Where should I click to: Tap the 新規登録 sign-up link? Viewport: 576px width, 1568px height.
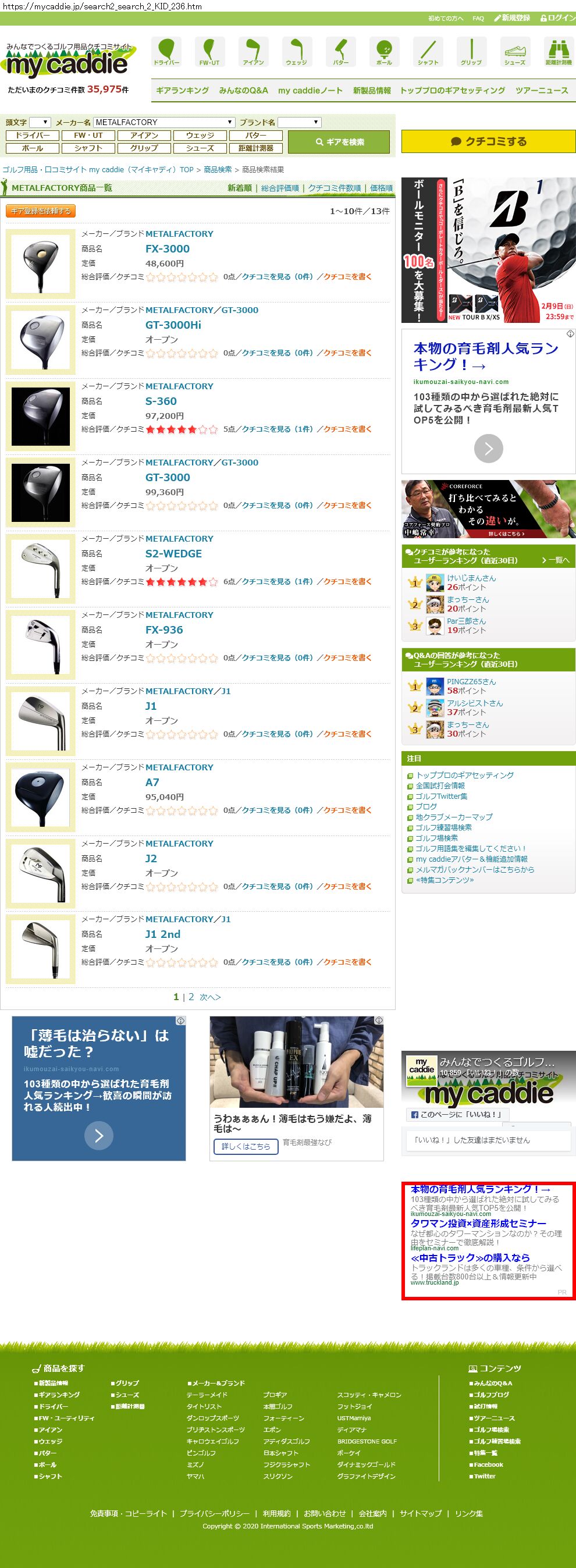512,18
